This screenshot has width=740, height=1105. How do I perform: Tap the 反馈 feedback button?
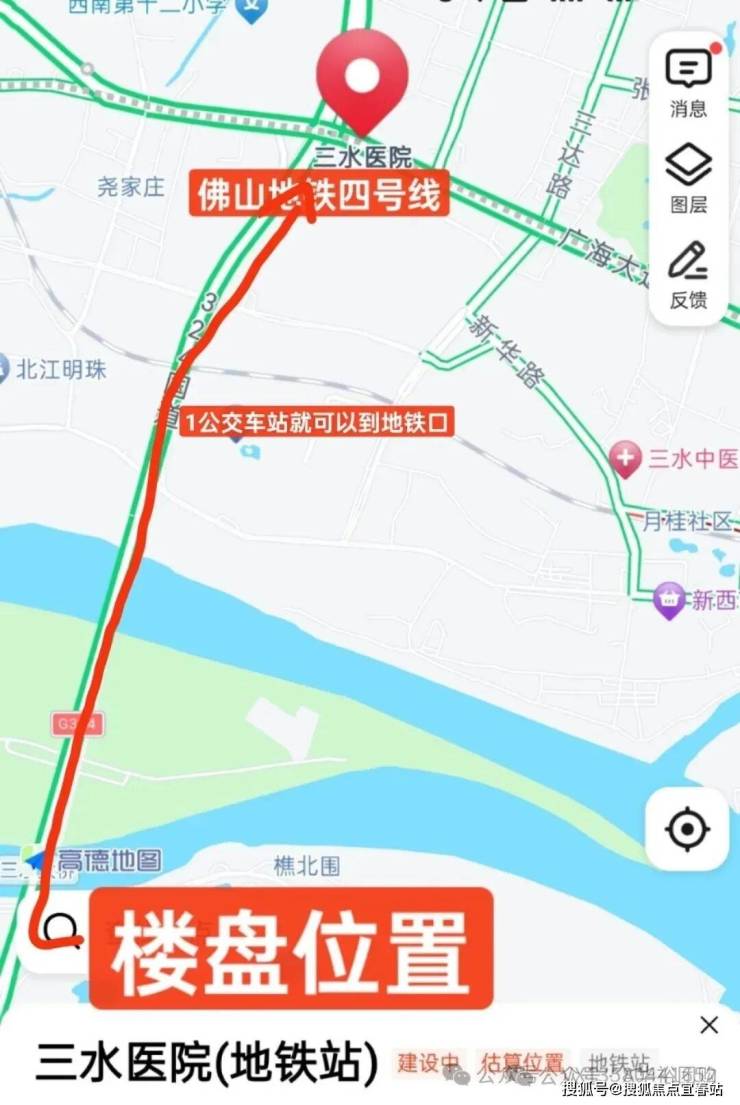coord(688,274)
